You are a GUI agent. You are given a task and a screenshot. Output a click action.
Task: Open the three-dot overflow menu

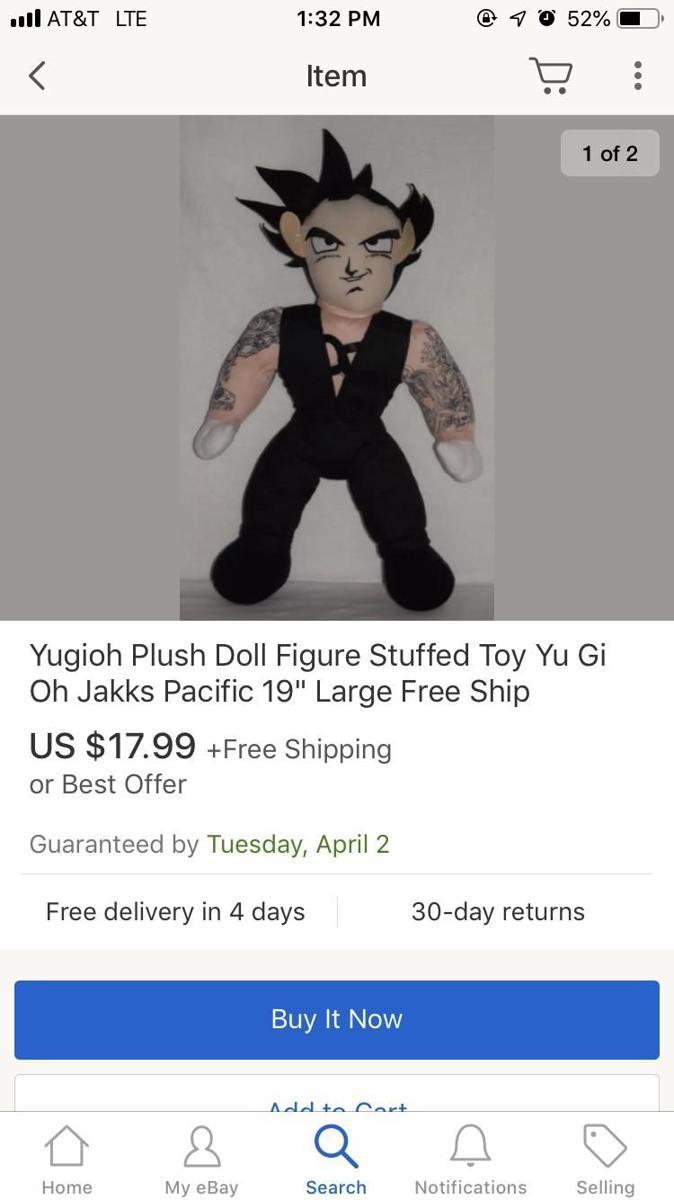(637, 76)
